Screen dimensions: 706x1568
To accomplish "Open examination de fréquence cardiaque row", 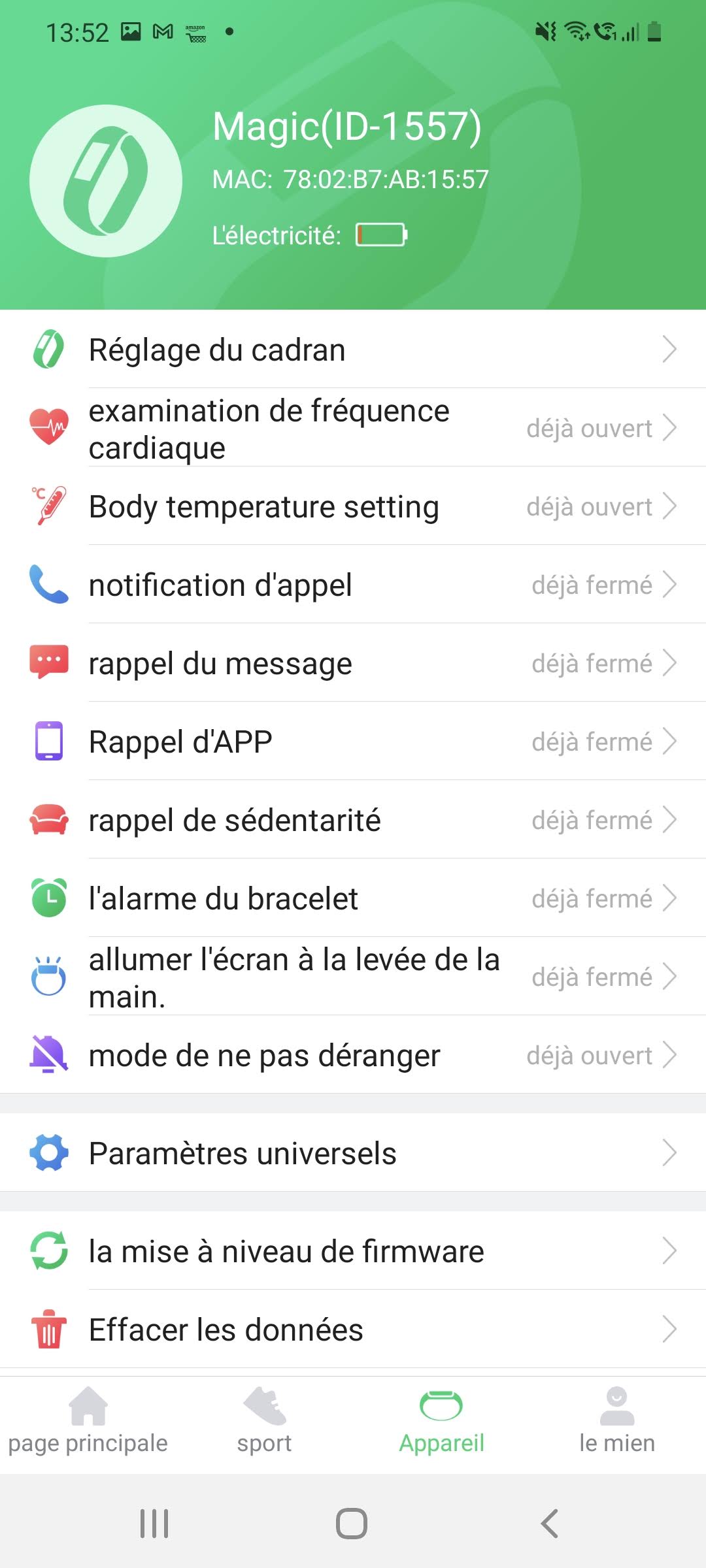I will (x=353, y=429).
